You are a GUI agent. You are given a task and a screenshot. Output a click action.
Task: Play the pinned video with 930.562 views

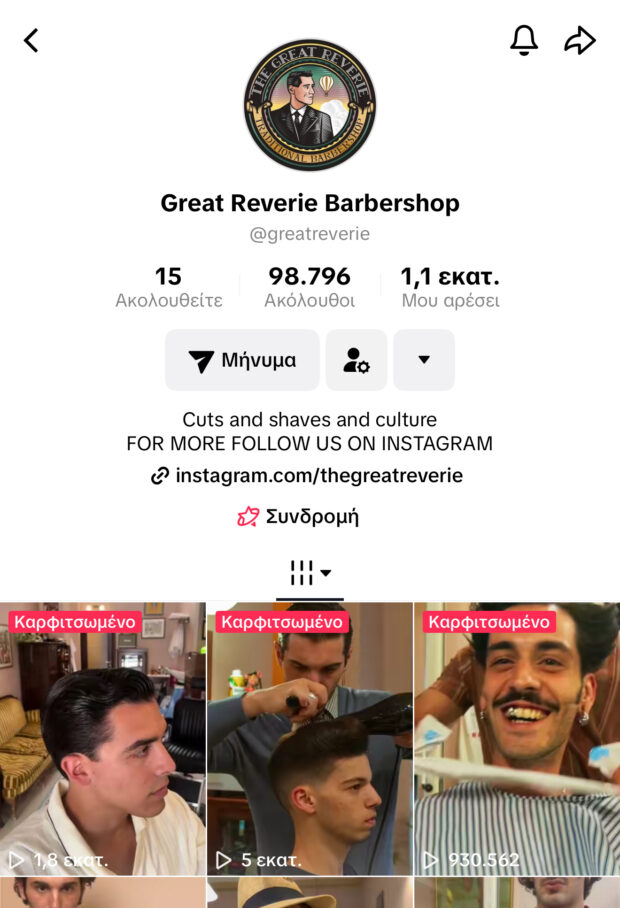[517, 740]
